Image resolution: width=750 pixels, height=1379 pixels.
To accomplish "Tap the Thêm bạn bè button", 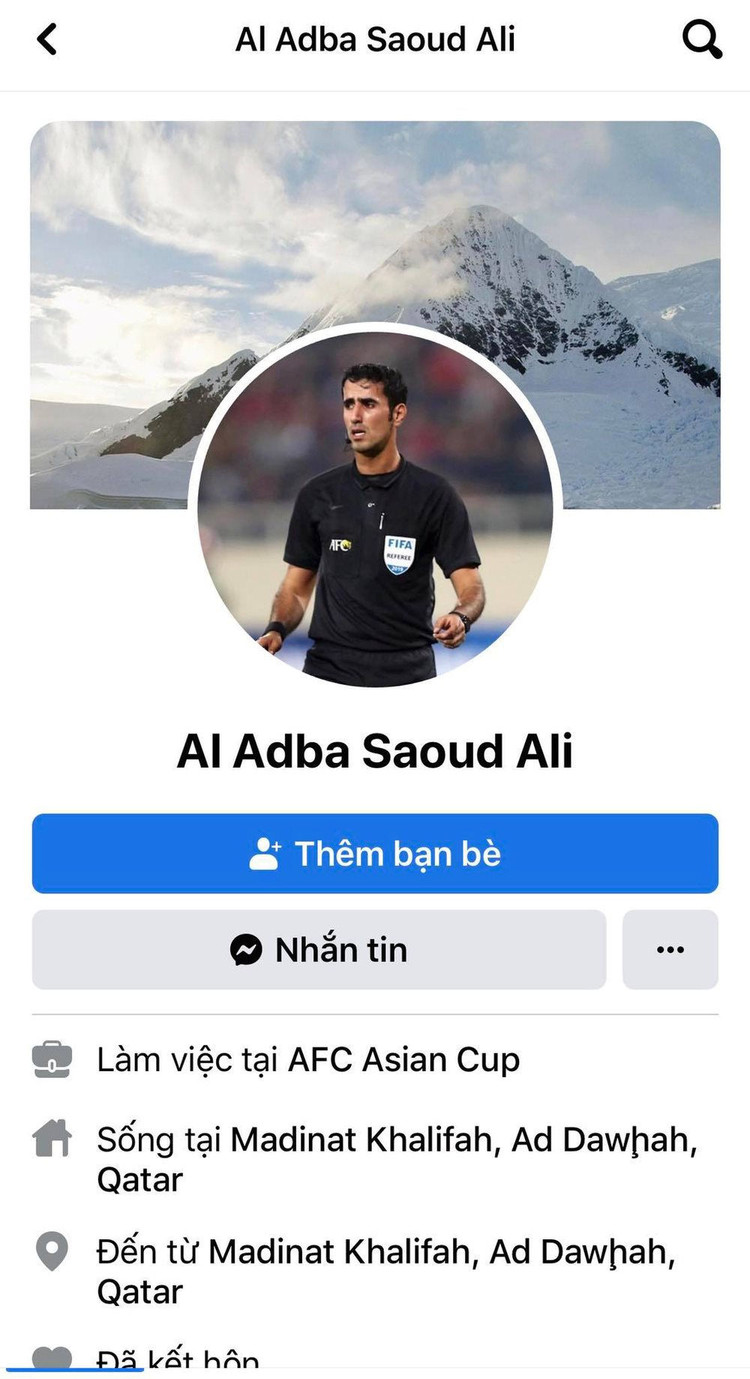I will tap(375, 854).
